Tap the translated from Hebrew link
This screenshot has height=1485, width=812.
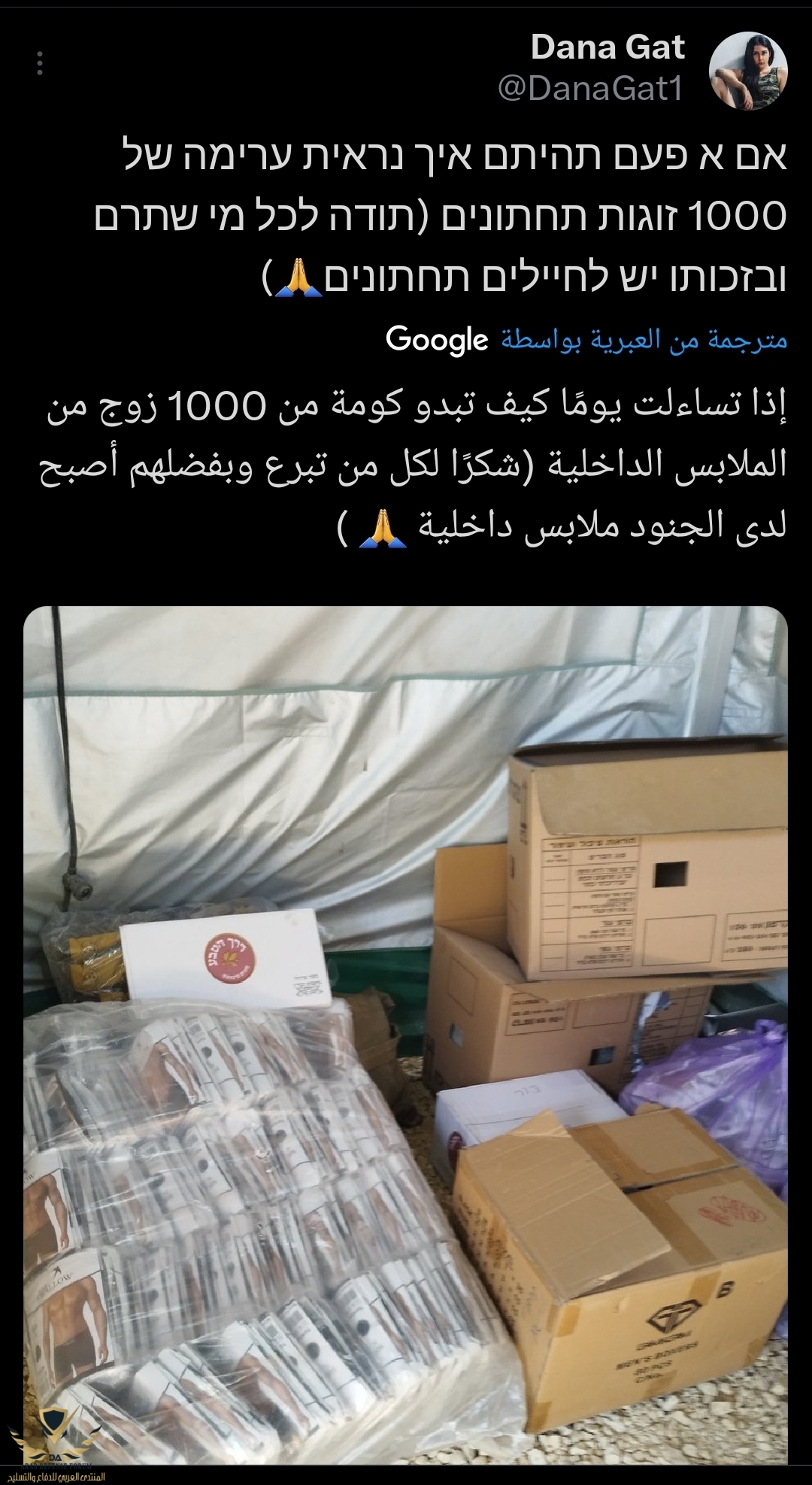tap(644, 340)
